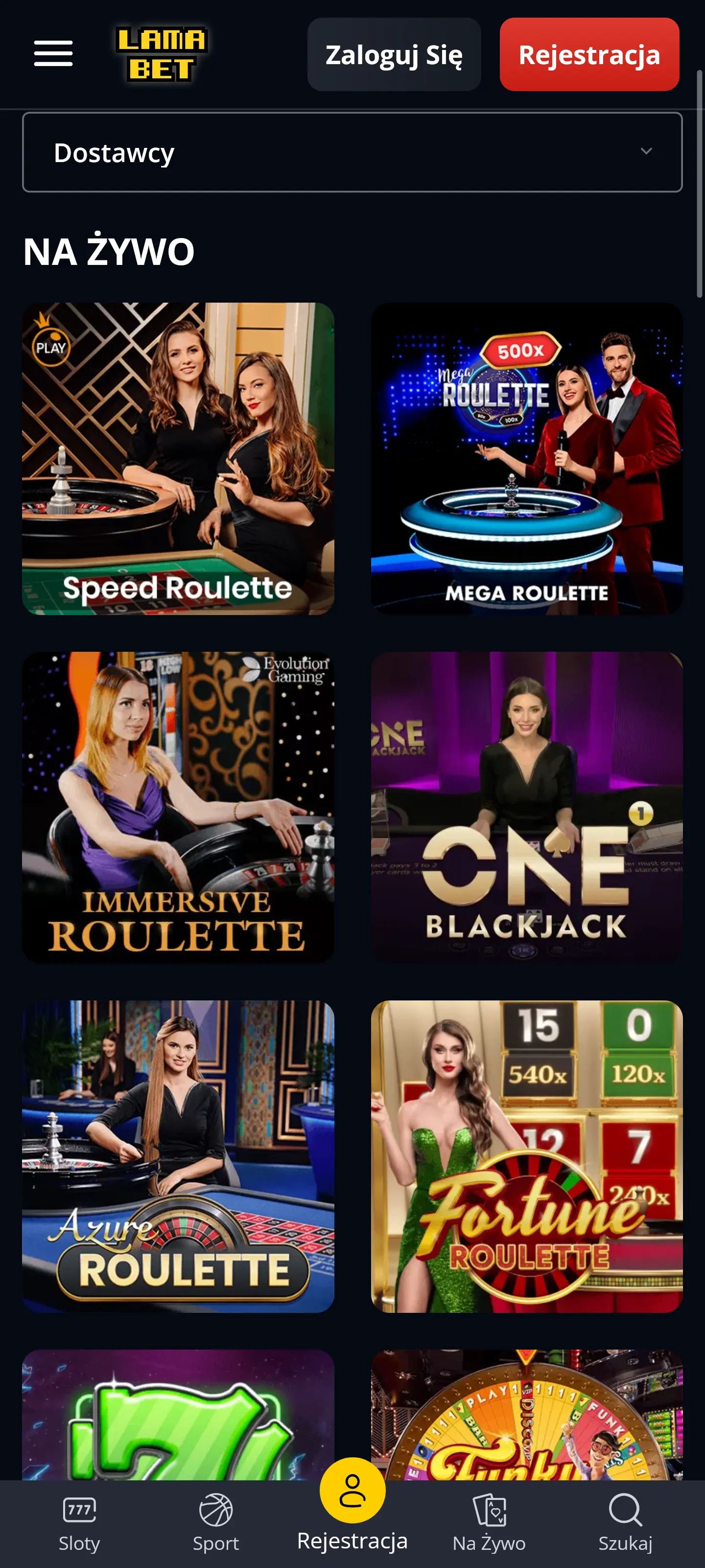Open the Azure Roulette tile
The image size is (705, 1568).
(x=178, y=1156)
